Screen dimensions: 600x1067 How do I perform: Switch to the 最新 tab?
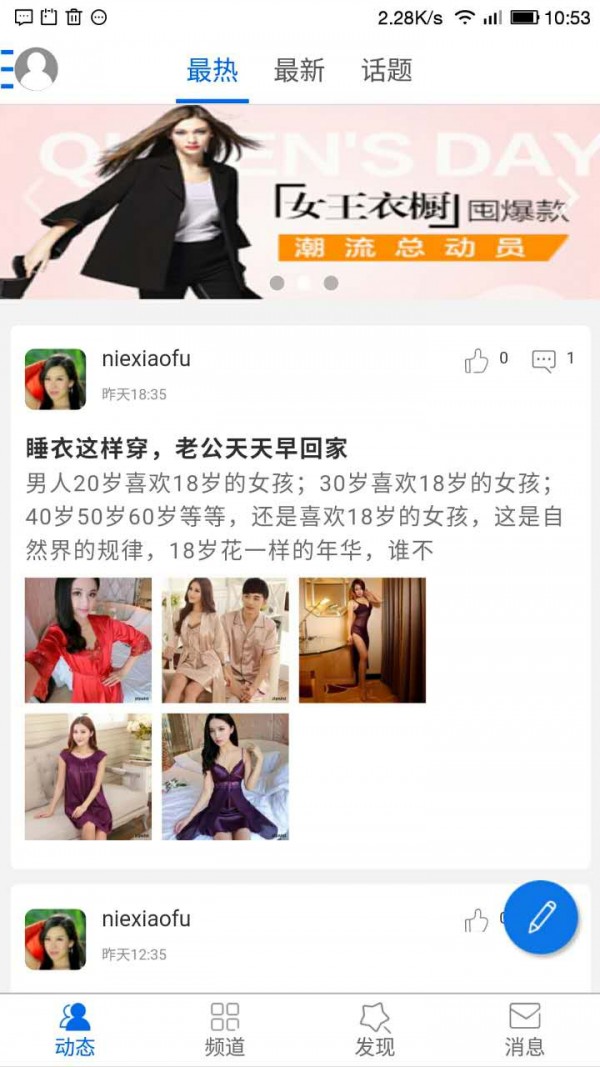299,71
